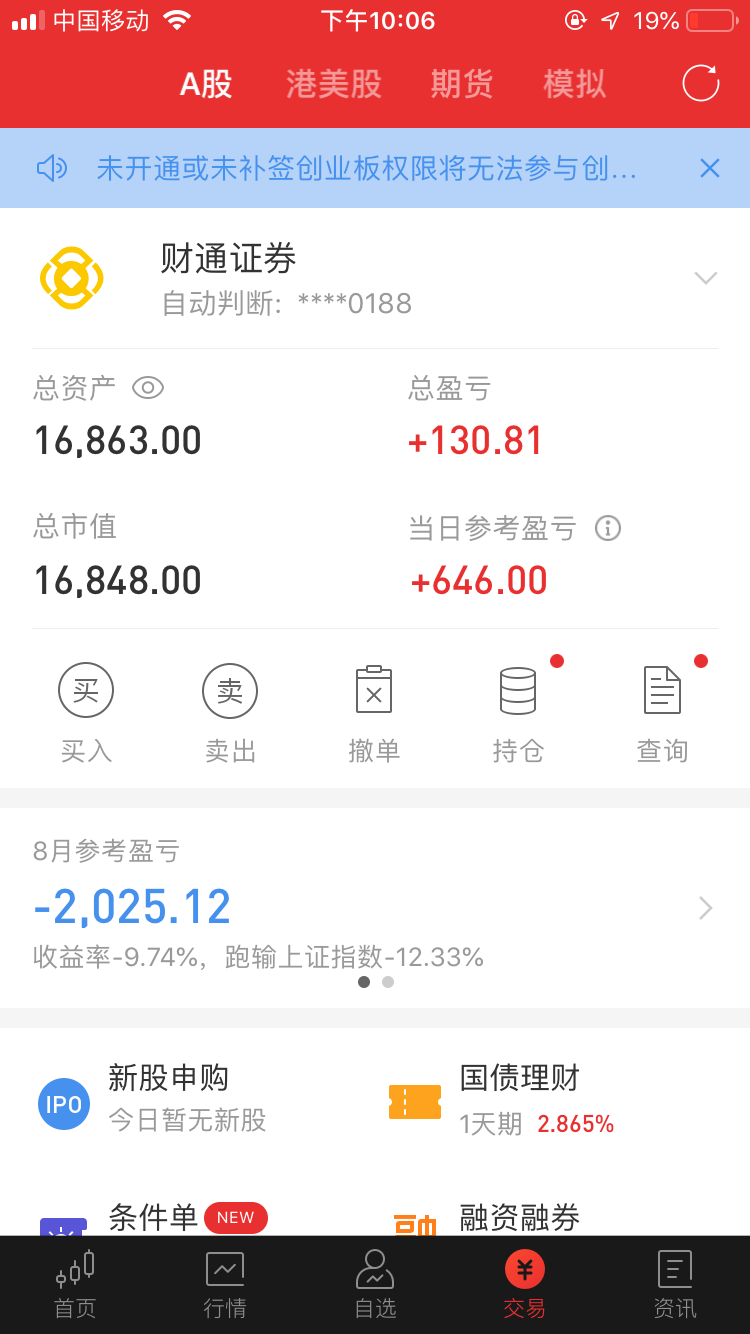The image size is (750, 1334).
Task: Expand the 财通证券 account dropdown chevron
Action: click(706, 278)
